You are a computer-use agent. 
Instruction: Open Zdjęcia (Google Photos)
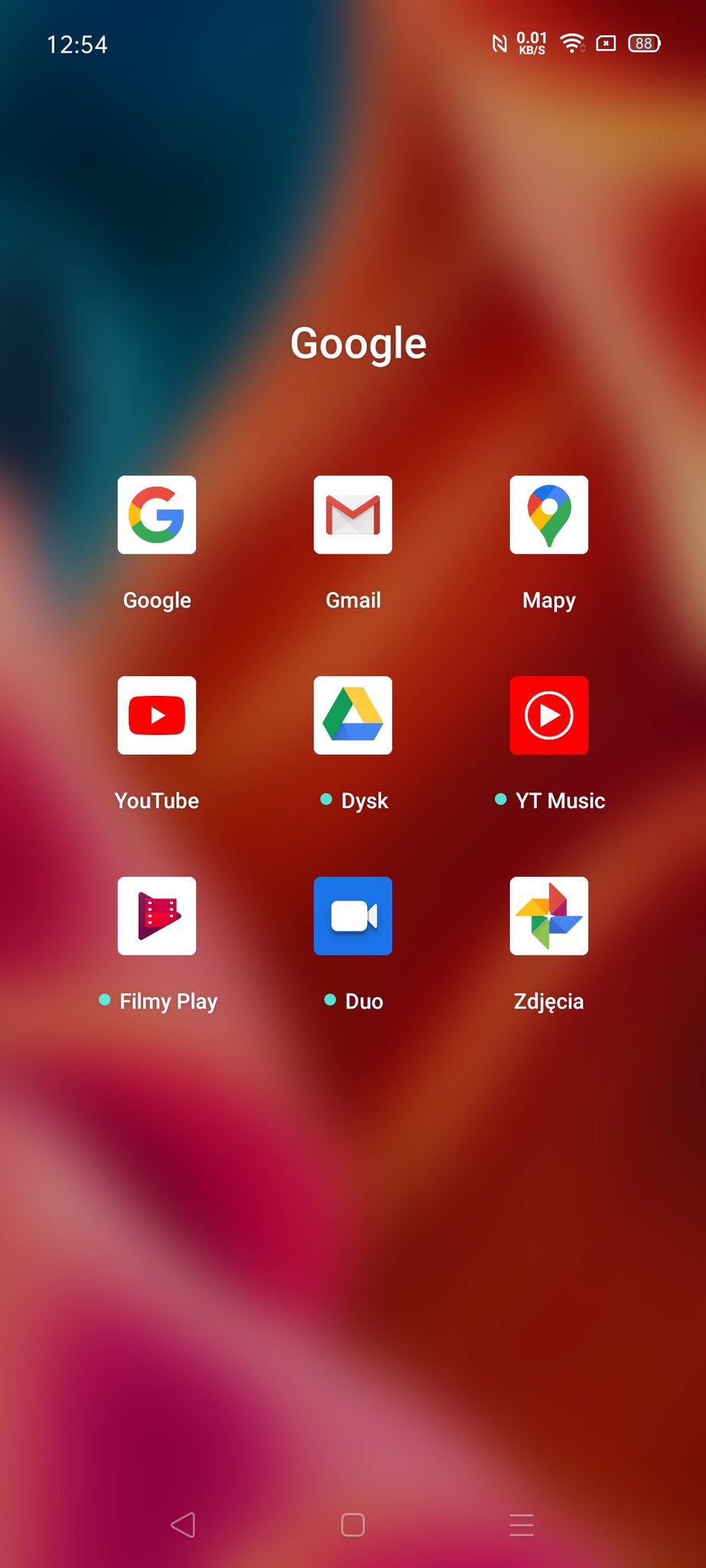point(549,916)
